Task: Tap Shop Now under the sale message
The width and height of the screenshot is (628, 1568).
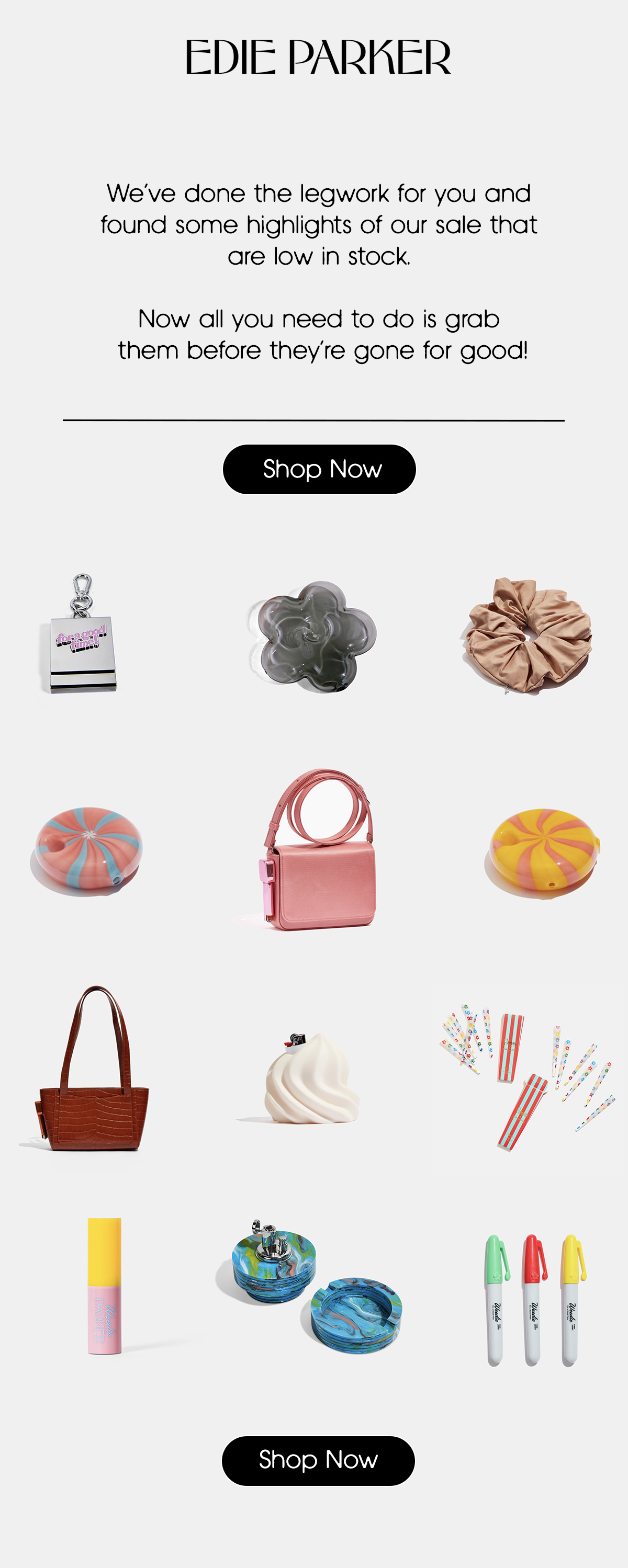Action: (319, 469)
